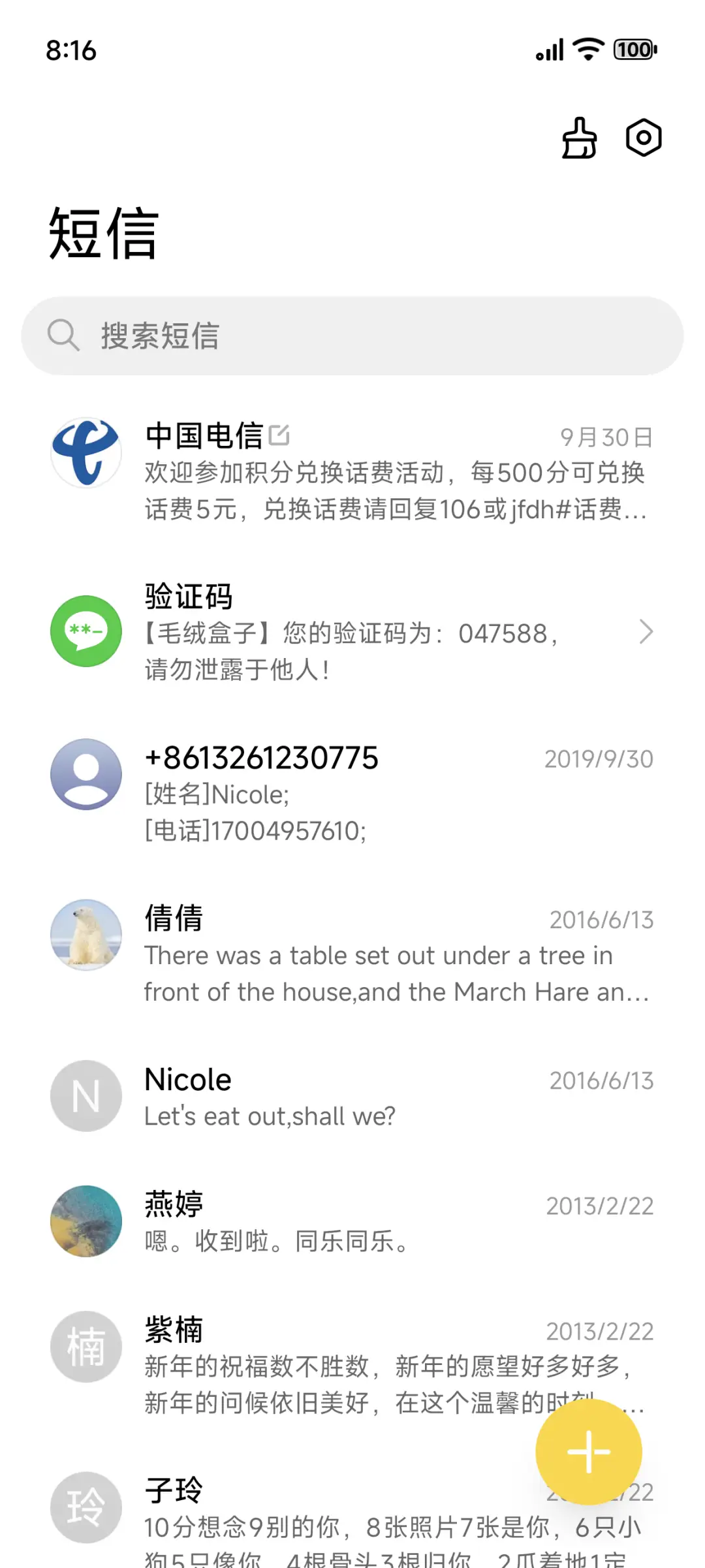705x1568 pixels.
Task: Open the settings gear icon
Action: (643, 138)
